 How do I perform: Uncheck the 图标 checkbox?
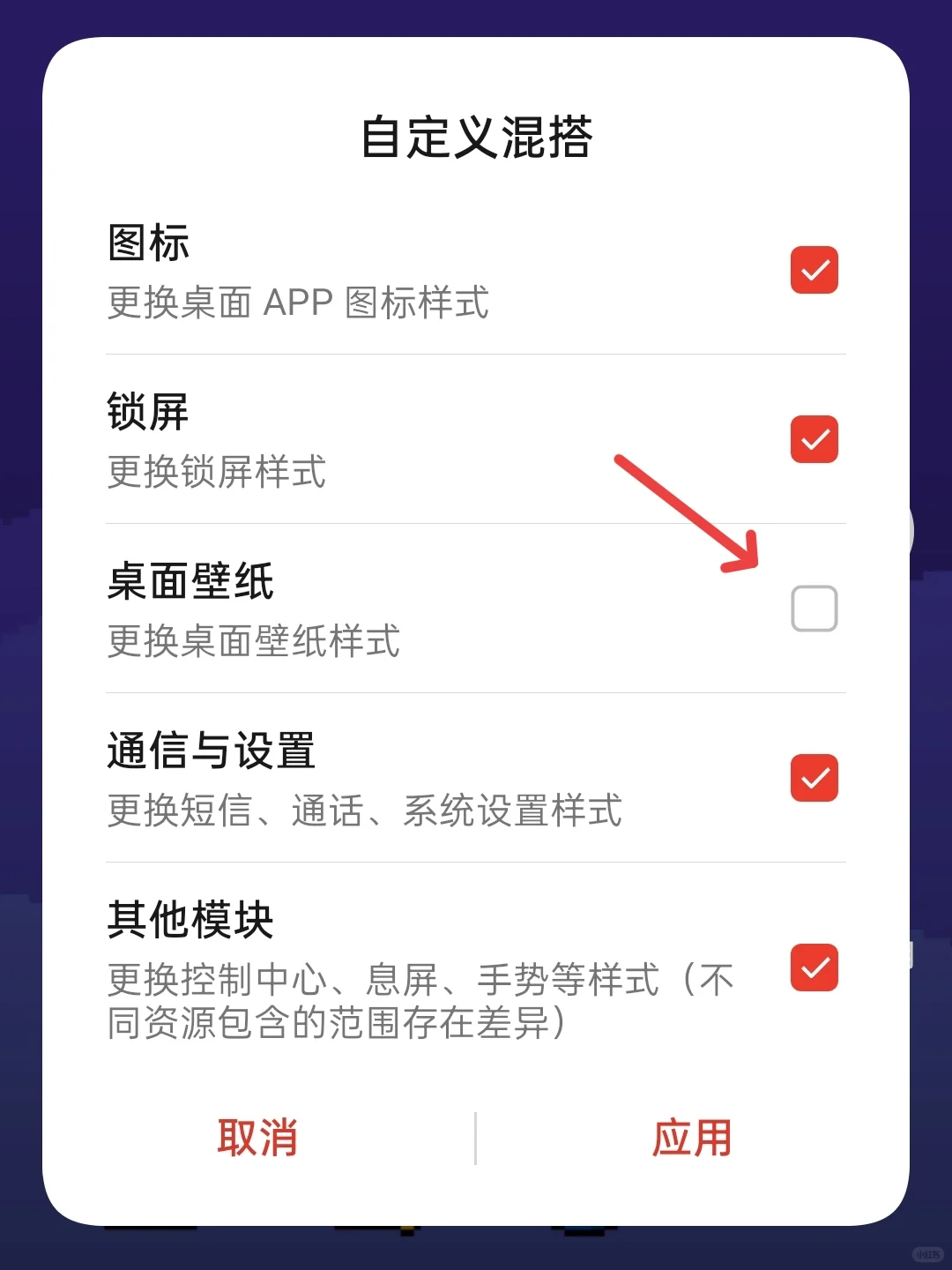[814, 270]
